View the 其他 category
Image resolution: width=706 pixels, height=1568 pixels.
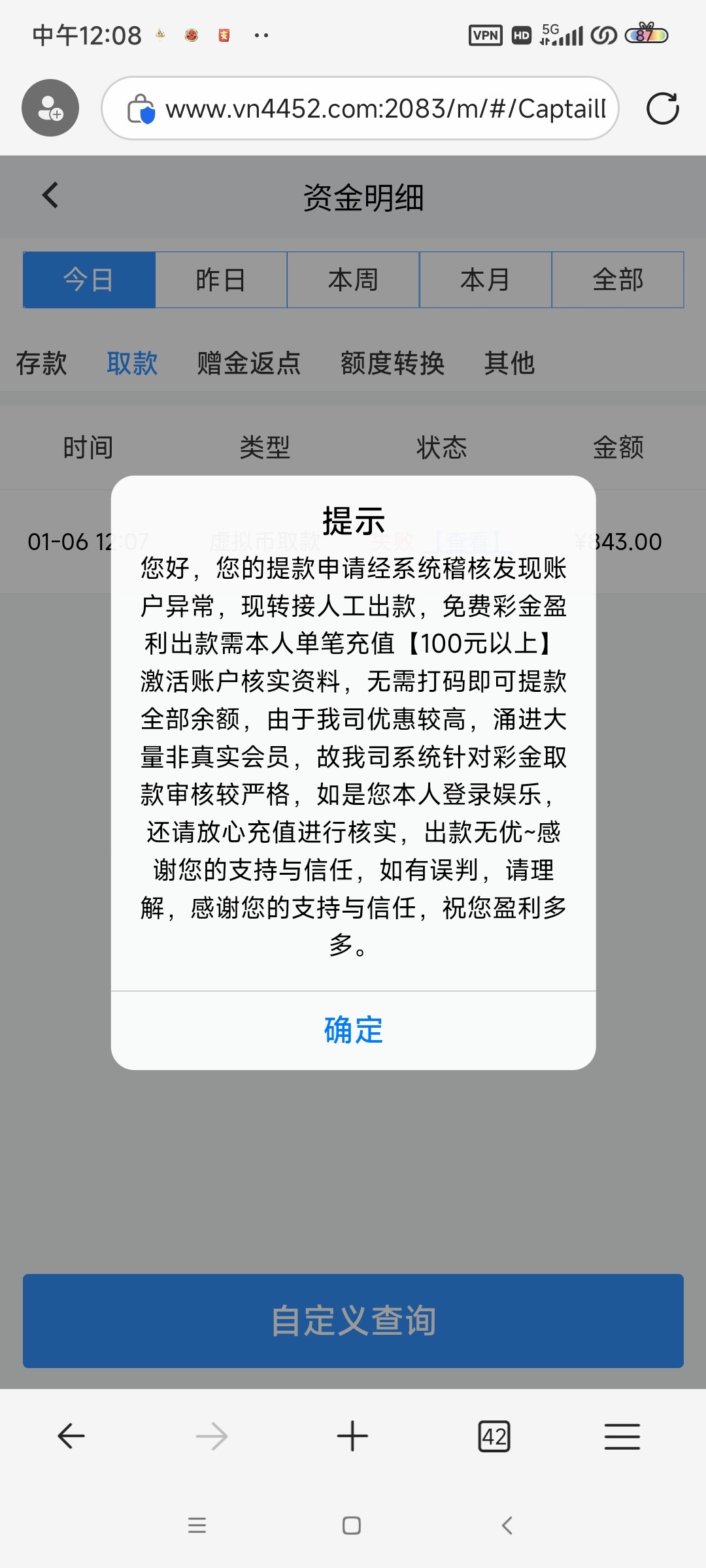click(509, 363)
